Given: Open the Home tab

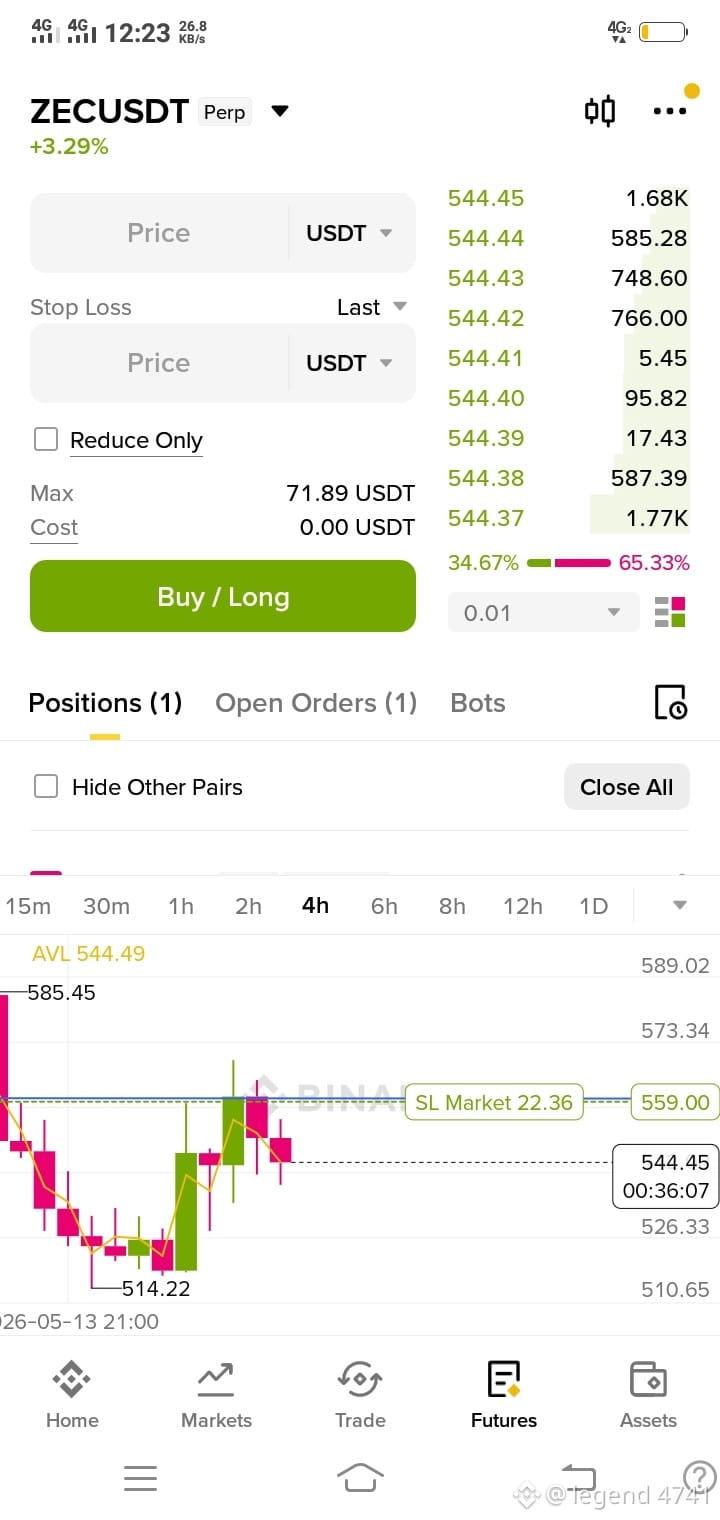Looking at the screenshot, I should coord(72,1394).
